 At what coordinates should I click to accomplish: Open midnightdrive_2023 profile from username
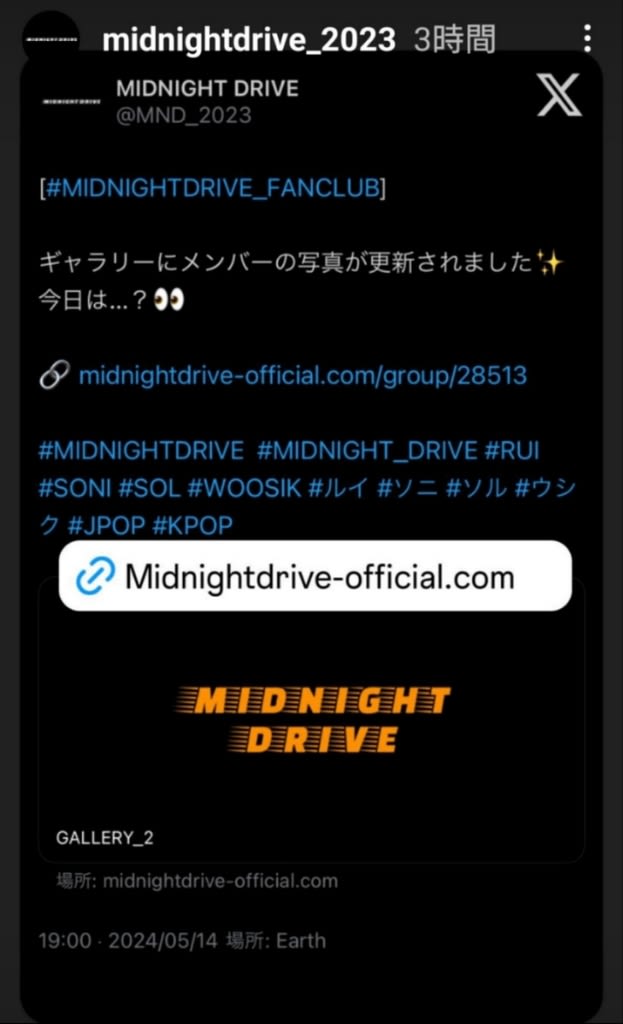click(x=249, y=40)
